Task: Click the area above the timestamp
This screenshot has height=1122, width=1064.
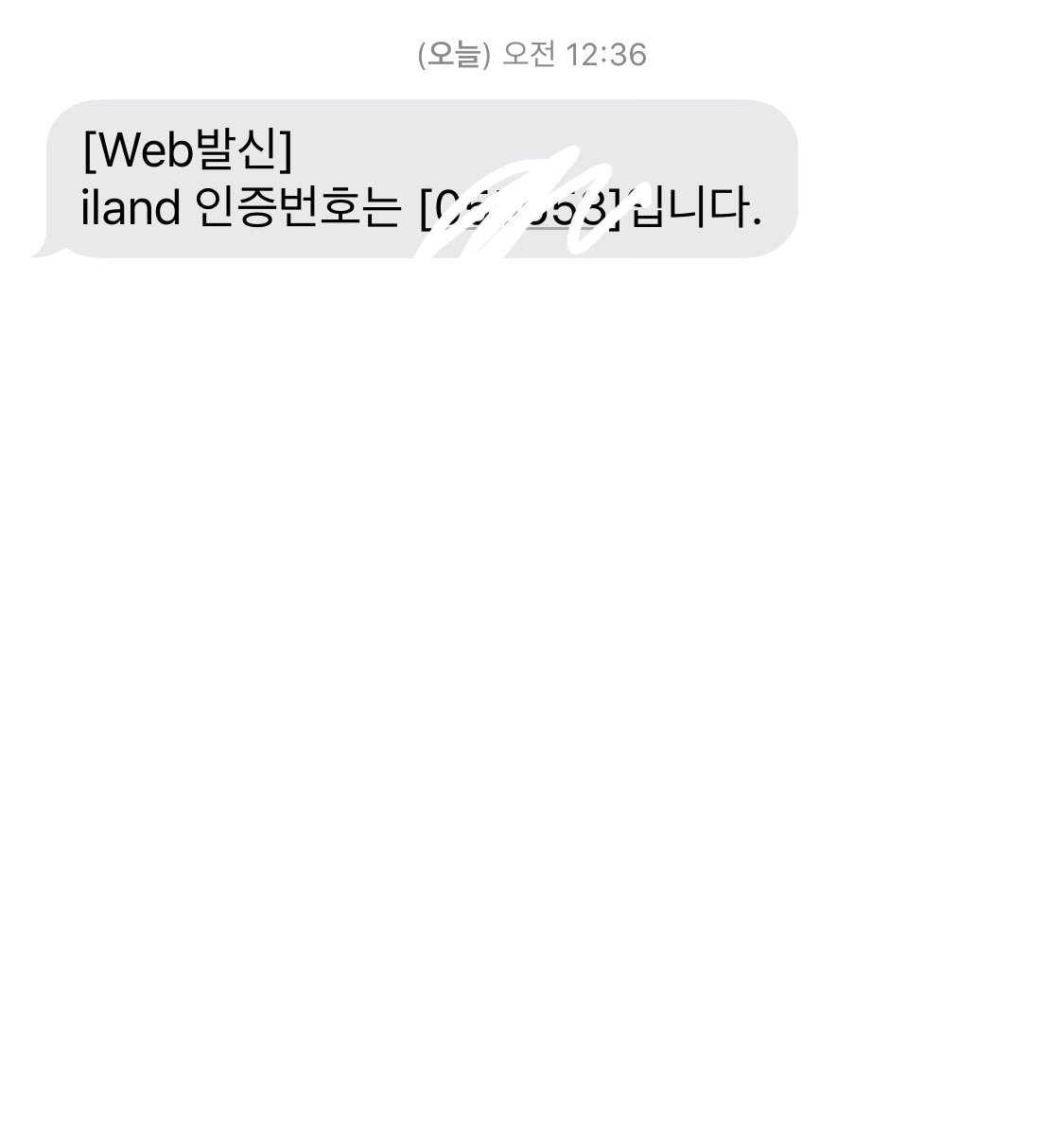Action: pos(530,19)
